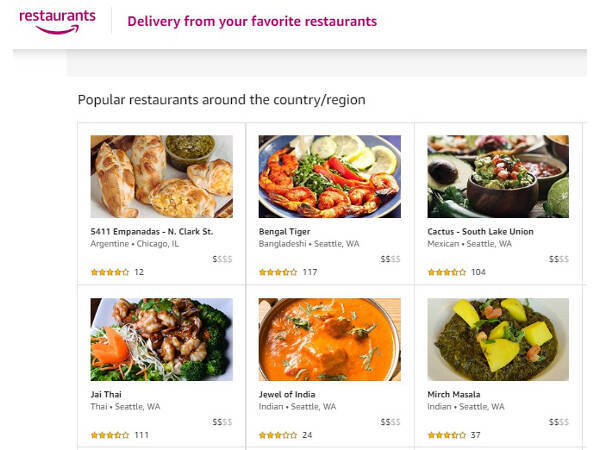
Task: Go to the Amazon Restaurants home page
Action: click(57, 20)
